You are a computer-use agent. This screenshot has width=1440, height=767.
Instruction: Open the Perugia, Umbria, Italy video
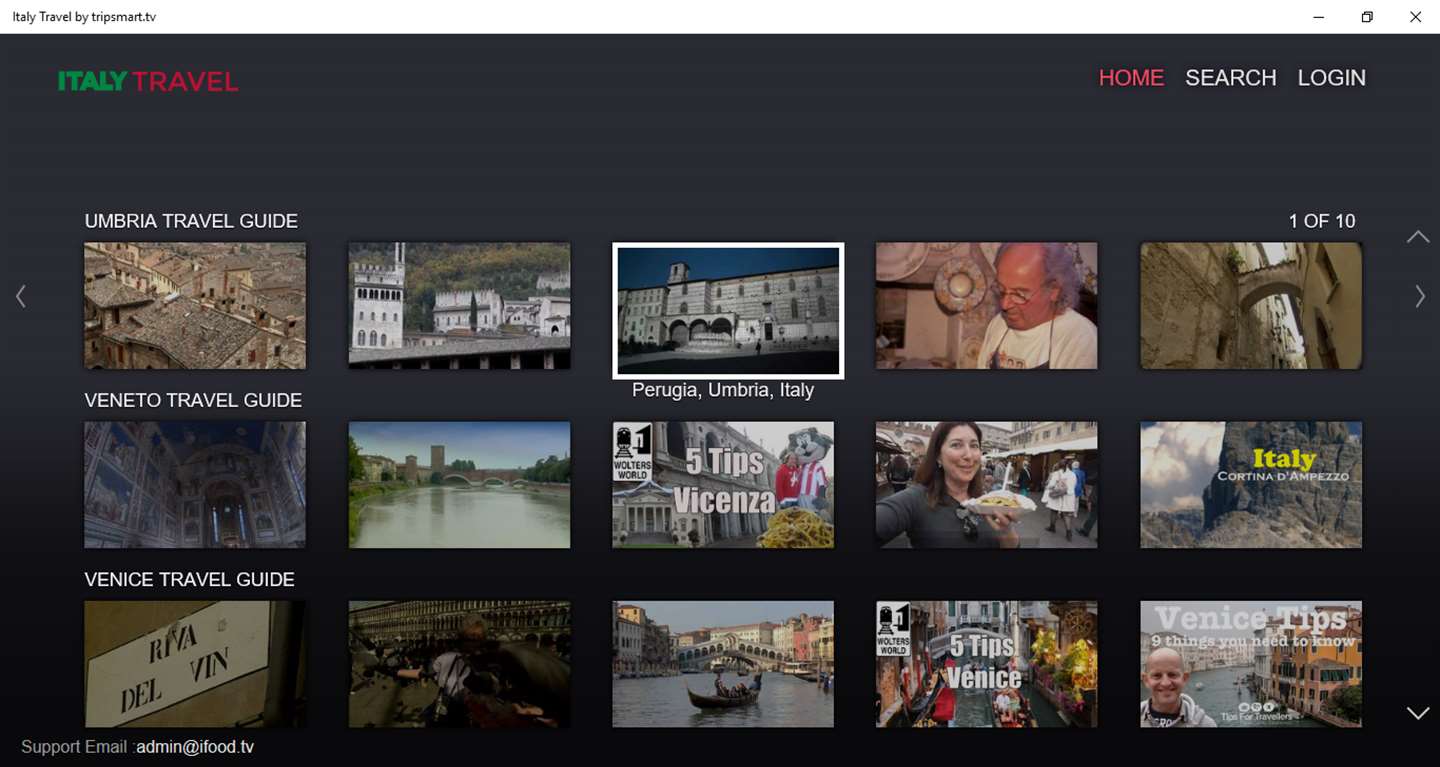click(728, 311)
